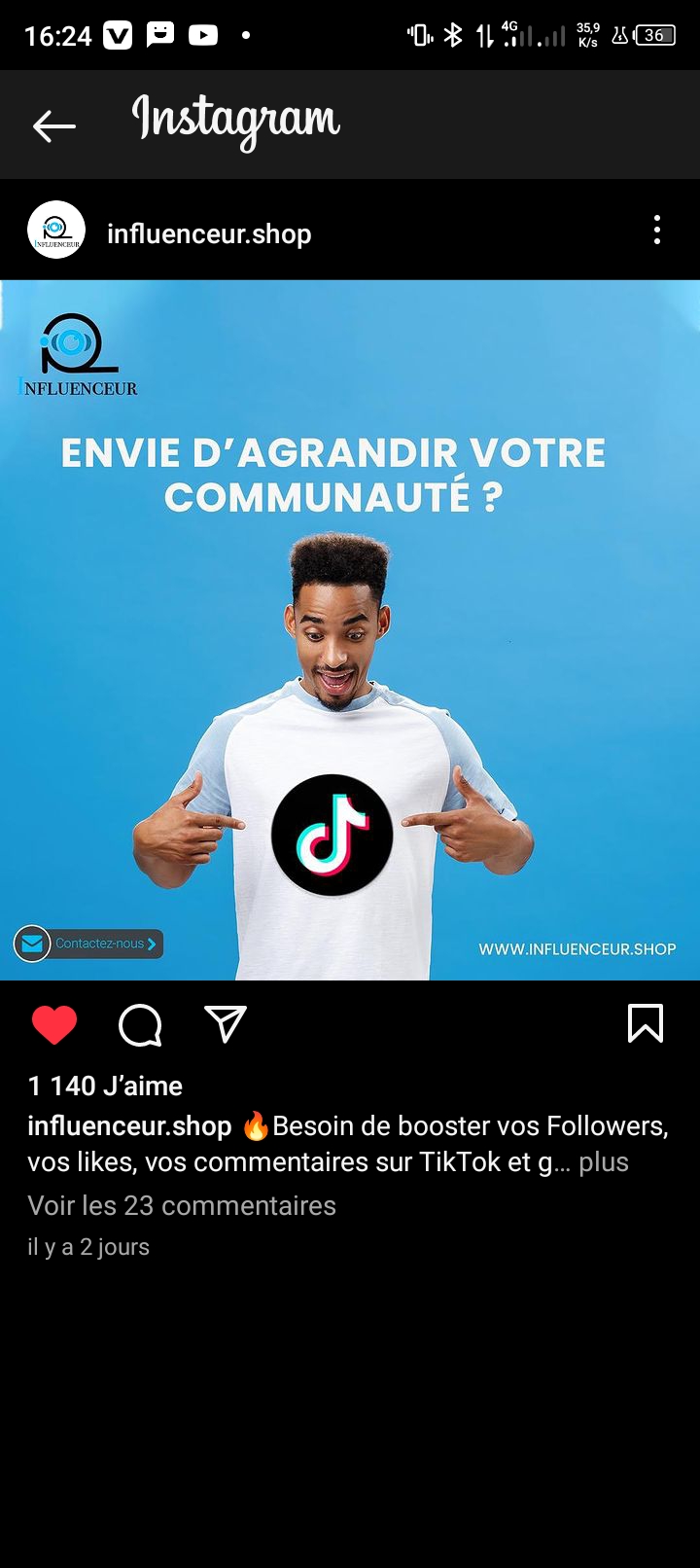View the list of 1 140 J'aime
700x1568 pixels.
[105, 1086]
